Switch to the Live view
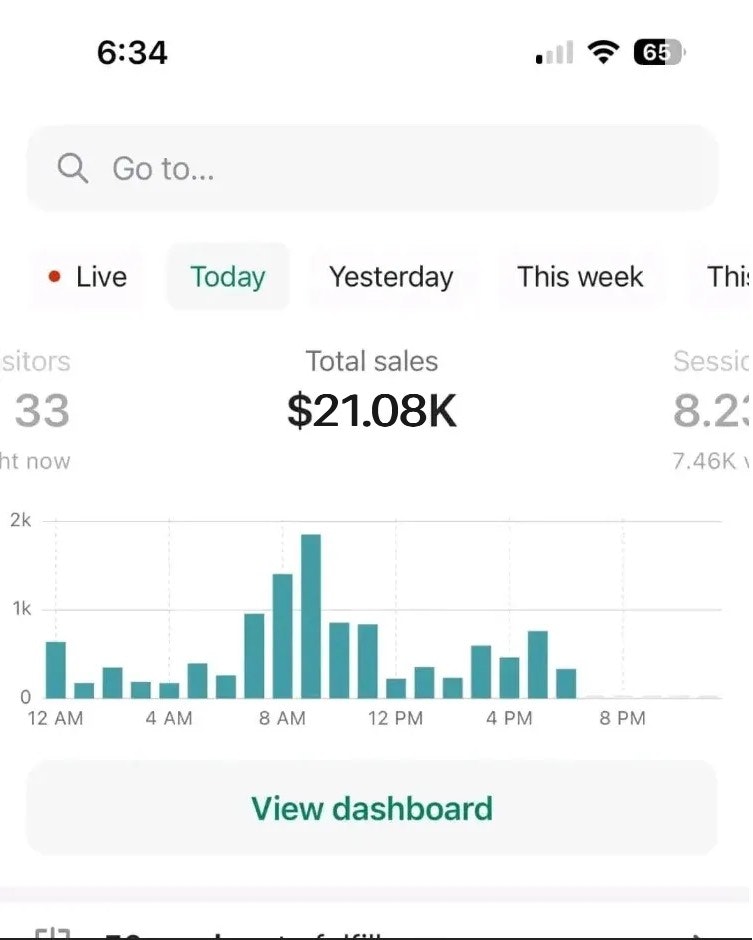Image resolution: width=753 pixels, height=940 pixels. (88, 277)
